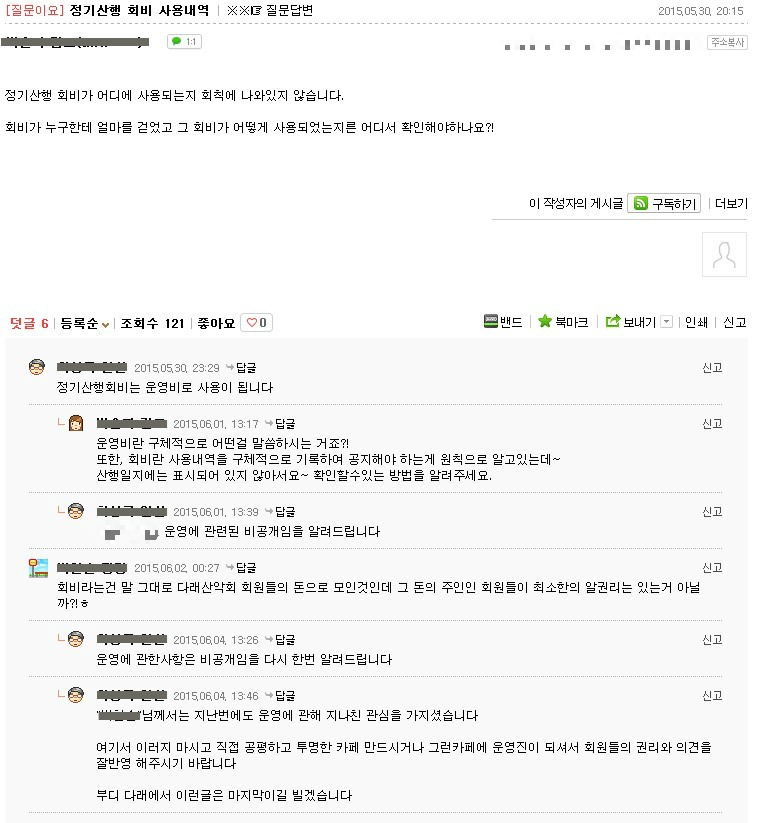Share the post to 밴드
This screenshot has height=823, width=757.
coord(503,322)
